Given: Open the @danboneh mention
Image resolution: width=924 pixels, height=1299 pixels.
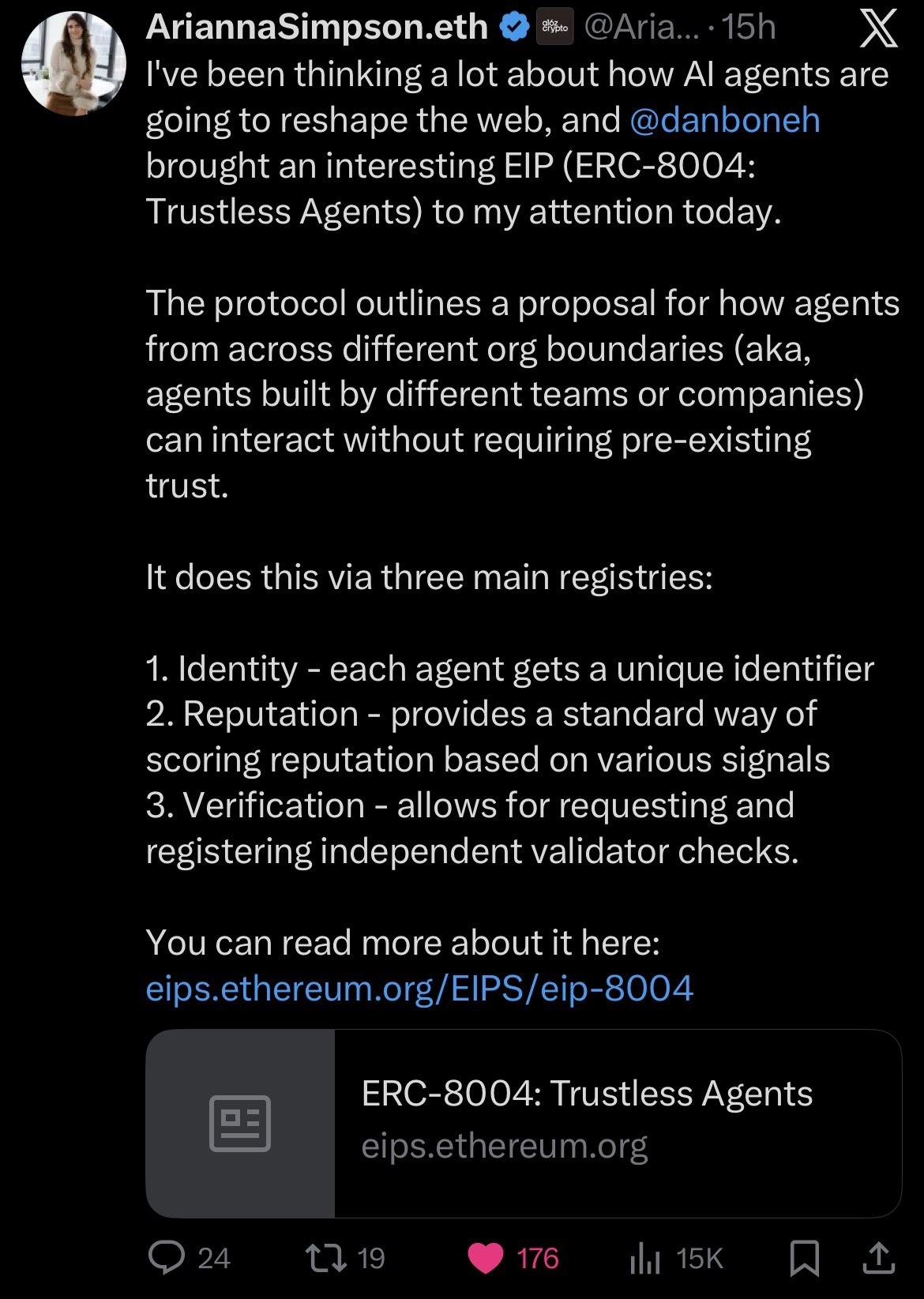Looking at the screenshot, I should click(x=724, y=120).
